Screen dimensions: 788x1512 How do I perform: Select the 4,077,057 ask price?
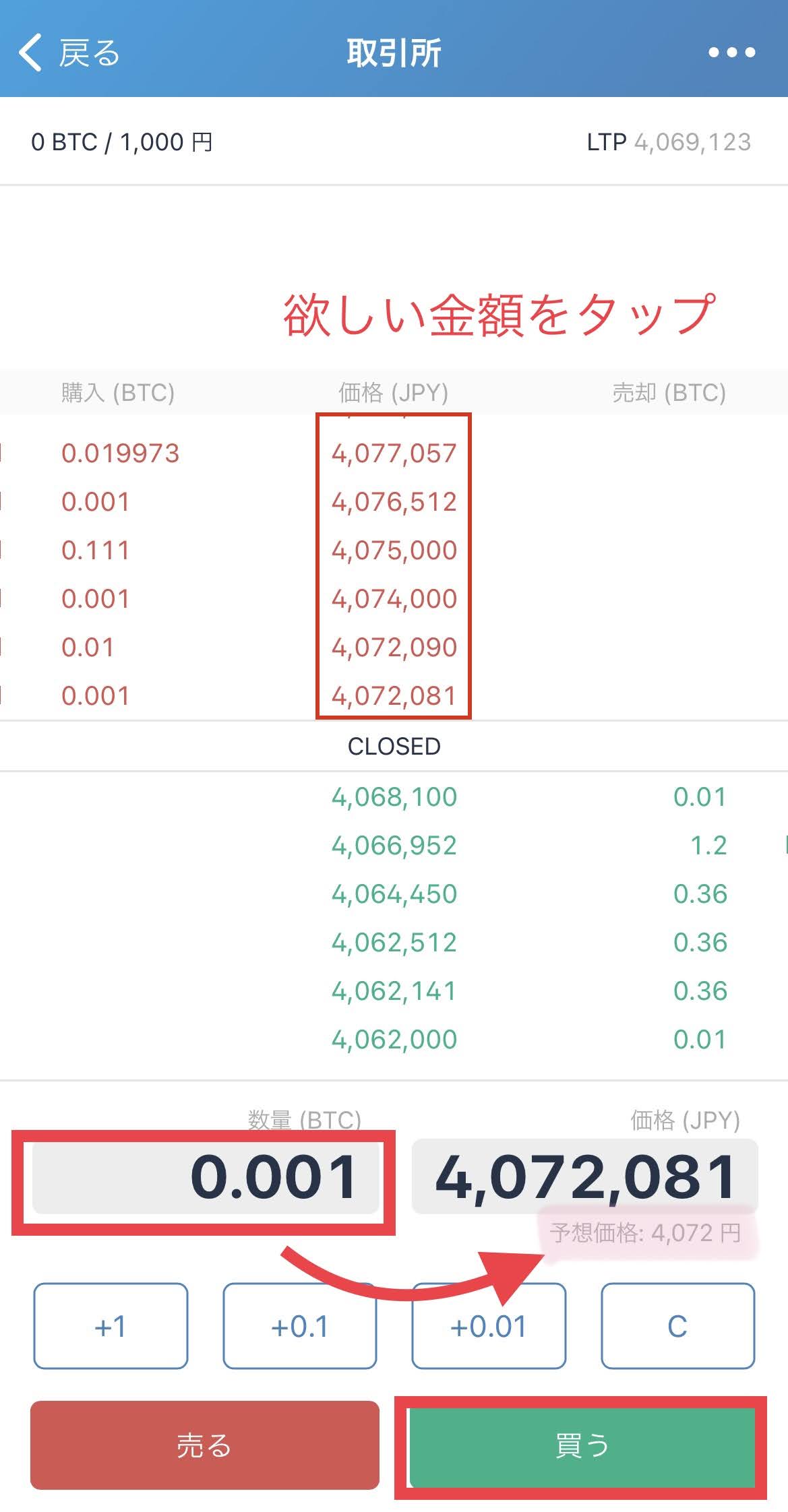(x=394, y=453)
